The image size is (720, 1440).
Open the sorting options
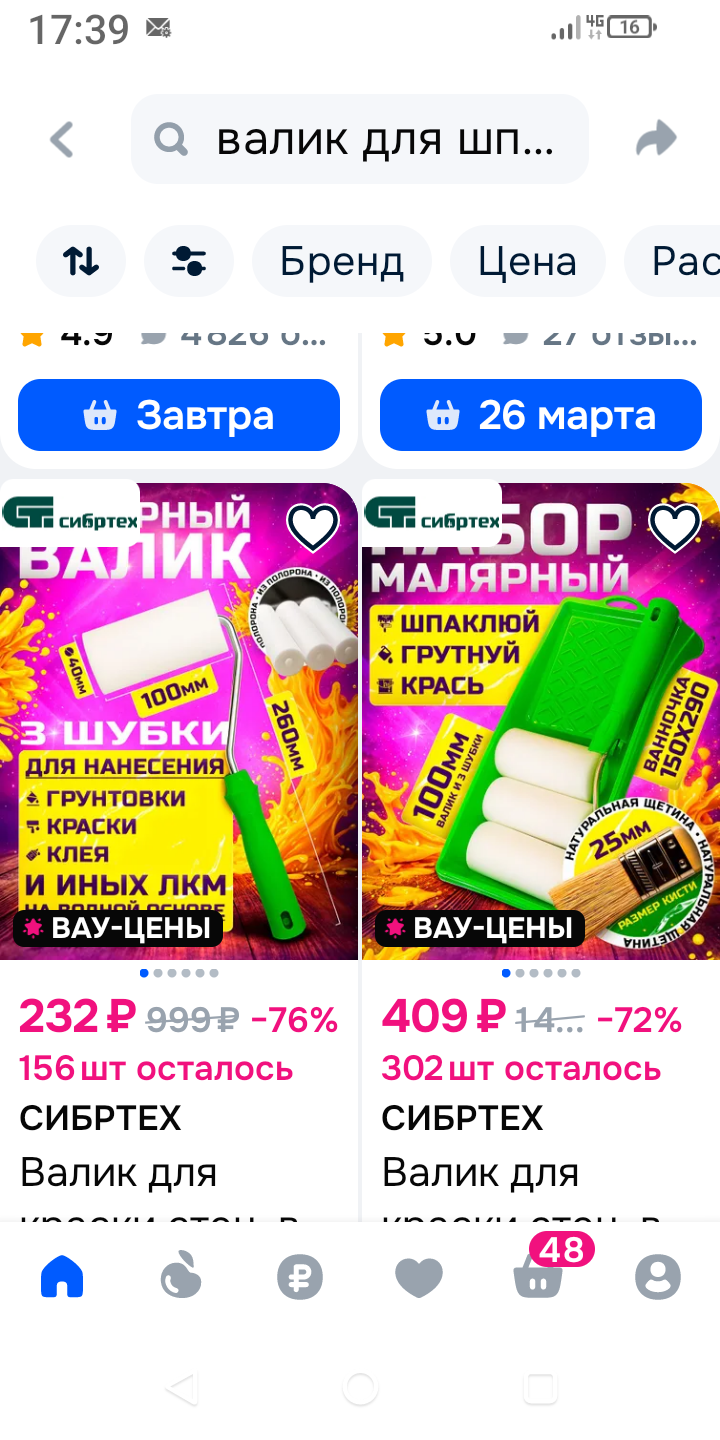[x=81, y=261]
